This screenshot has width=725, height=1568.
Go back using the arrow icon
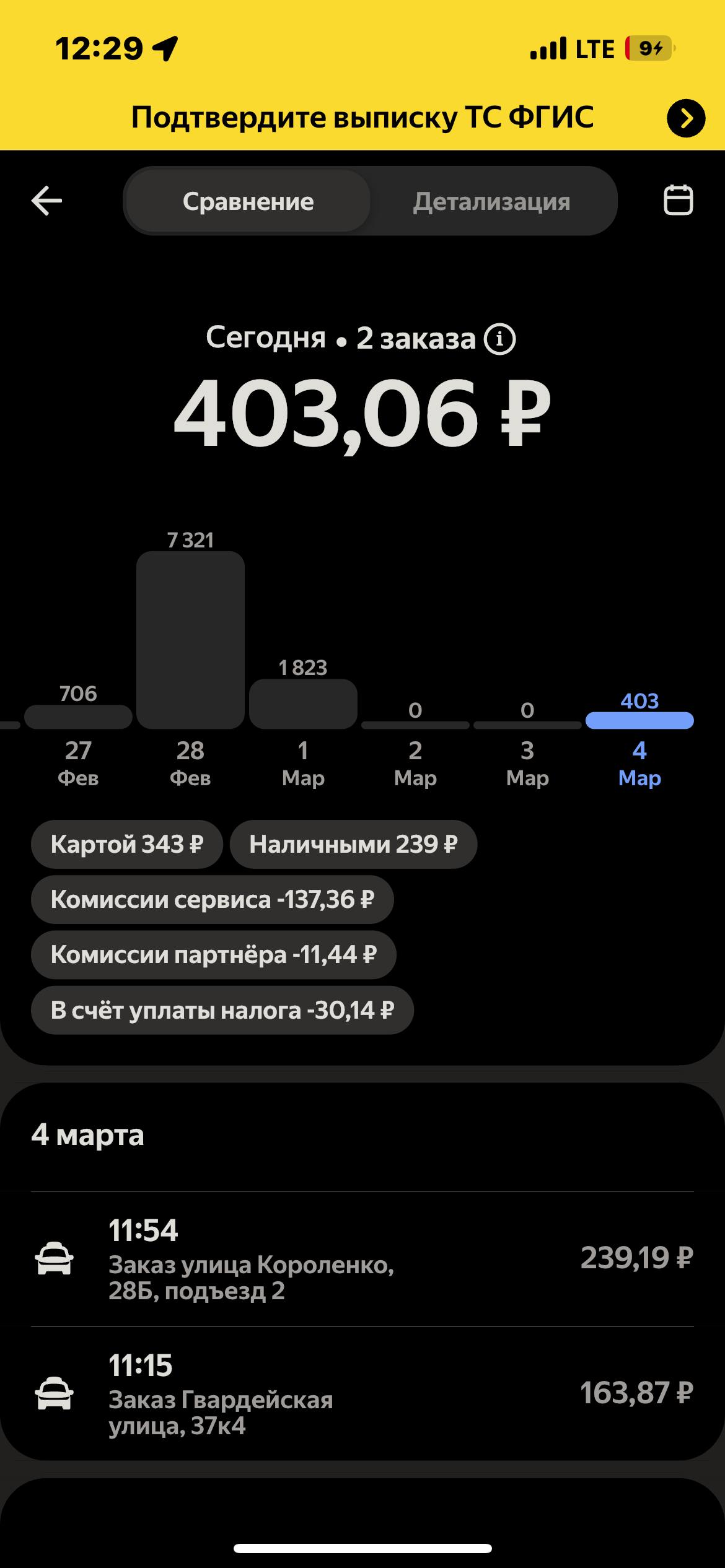46,201
